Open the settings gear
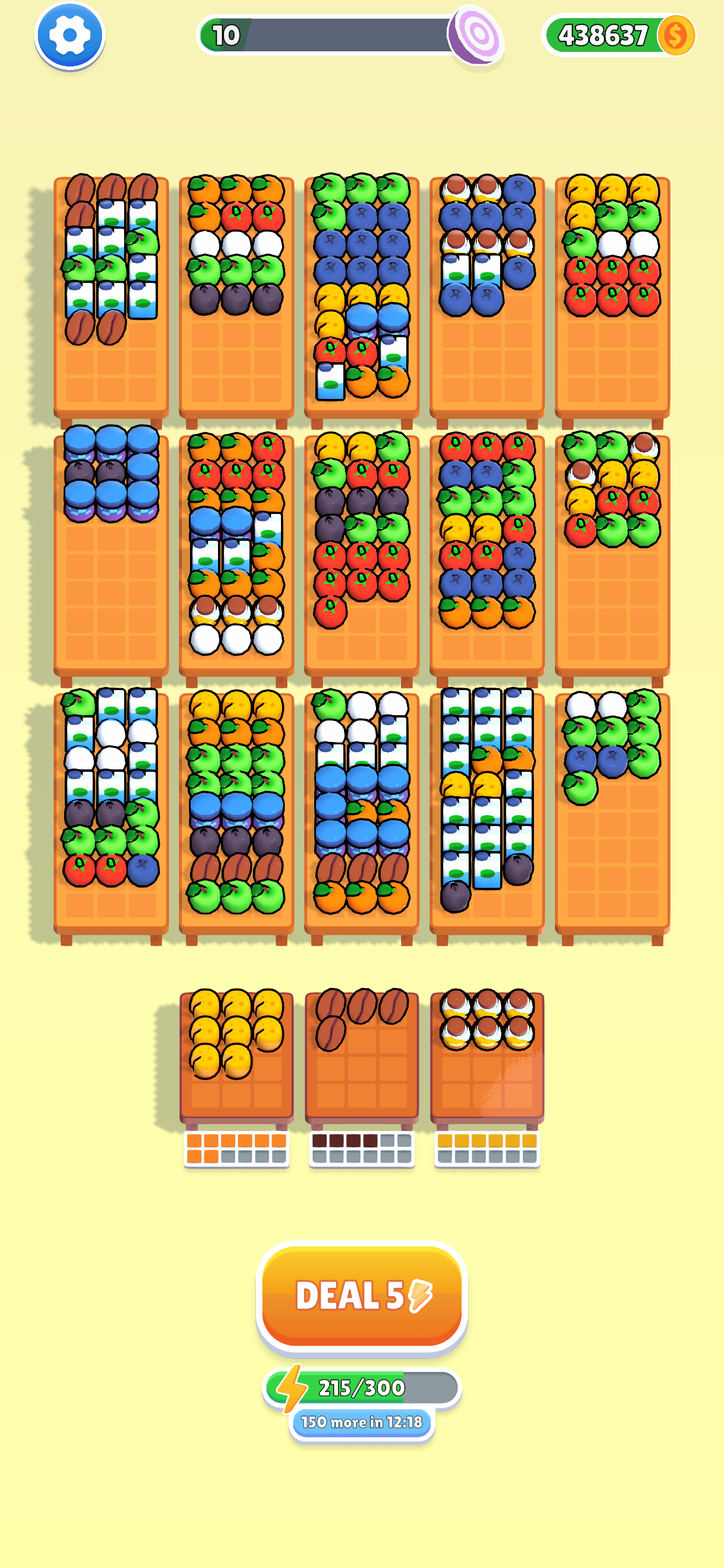724x1568 pixels. click(70, 36)
